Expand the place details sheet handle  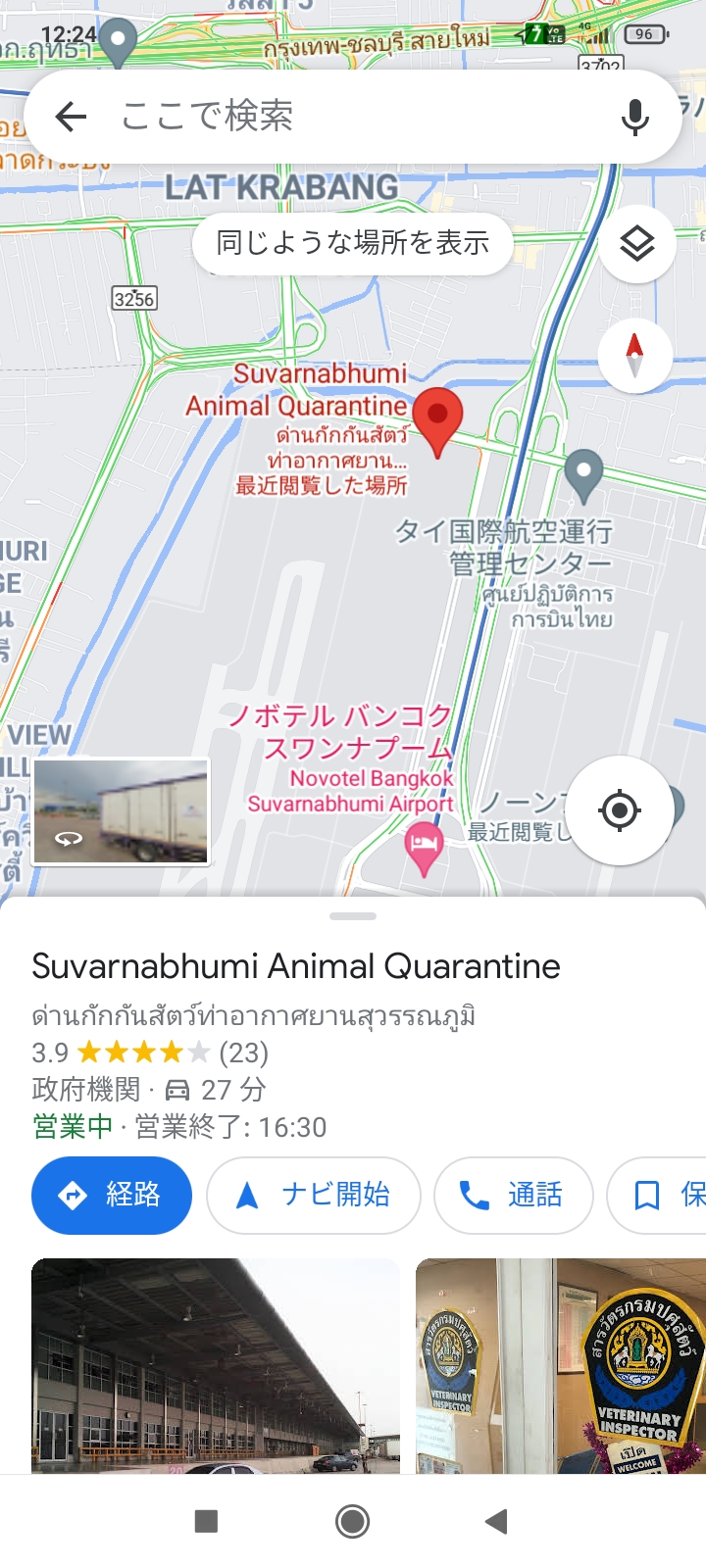[353, 916]
